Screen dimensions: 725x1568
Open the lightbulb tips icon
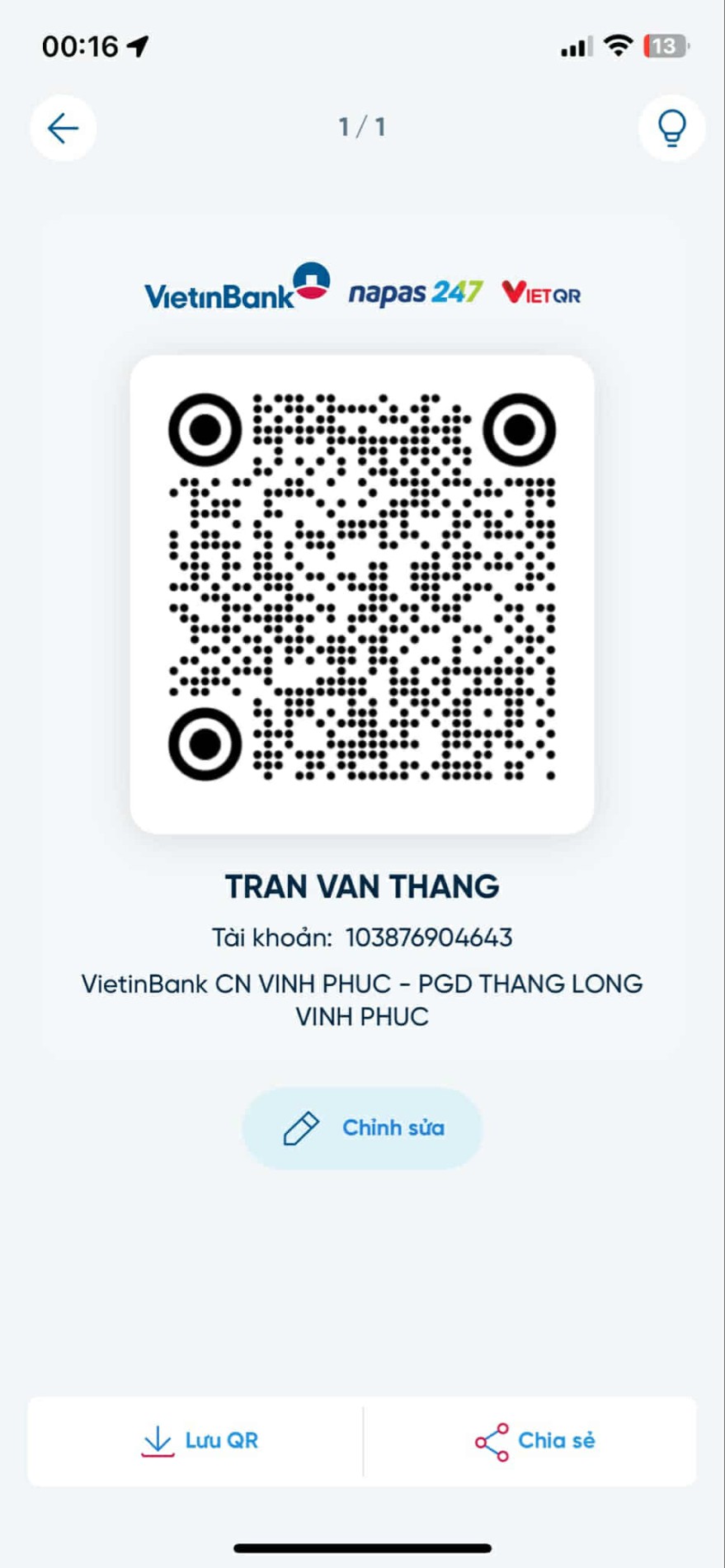(x=671, y=128)
